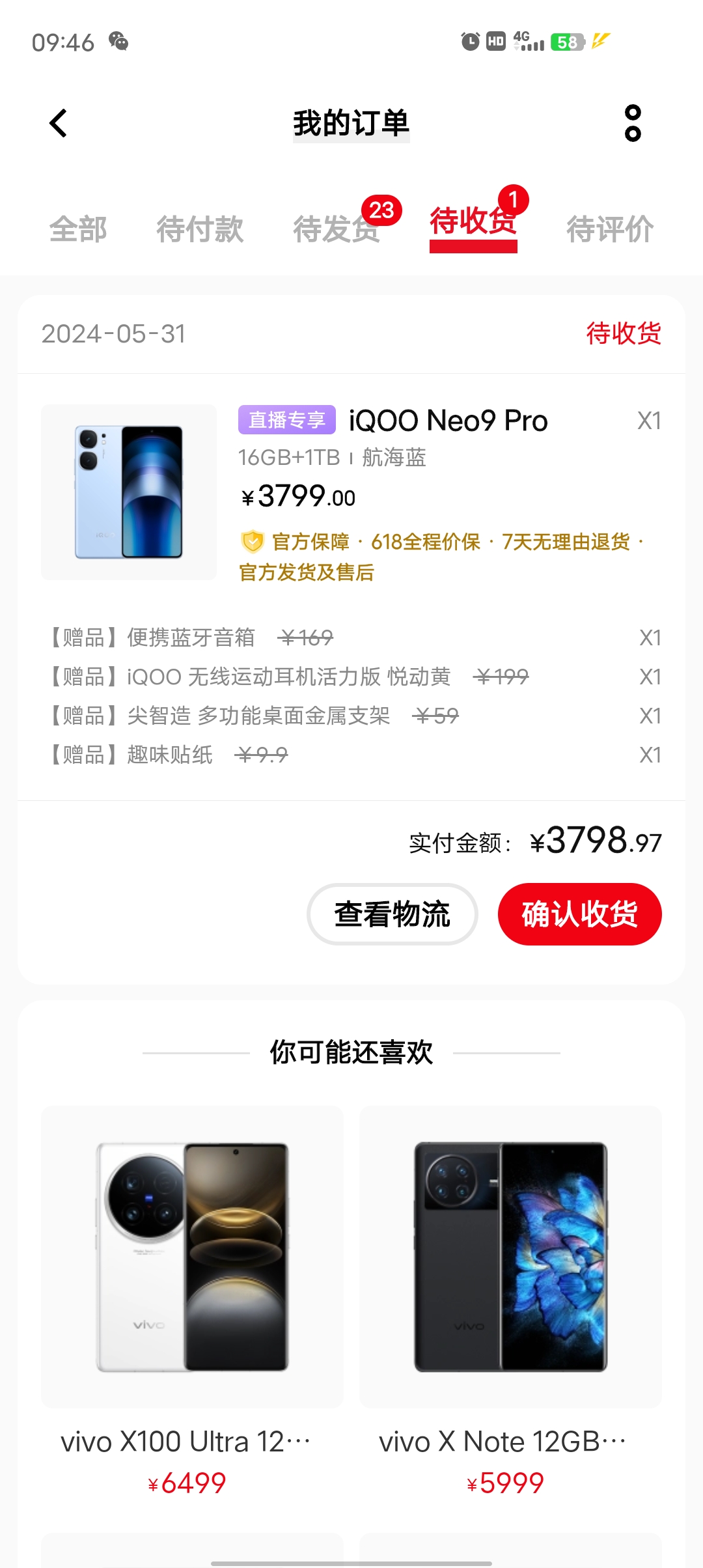Open the more options menu

(x=632, y=123)
